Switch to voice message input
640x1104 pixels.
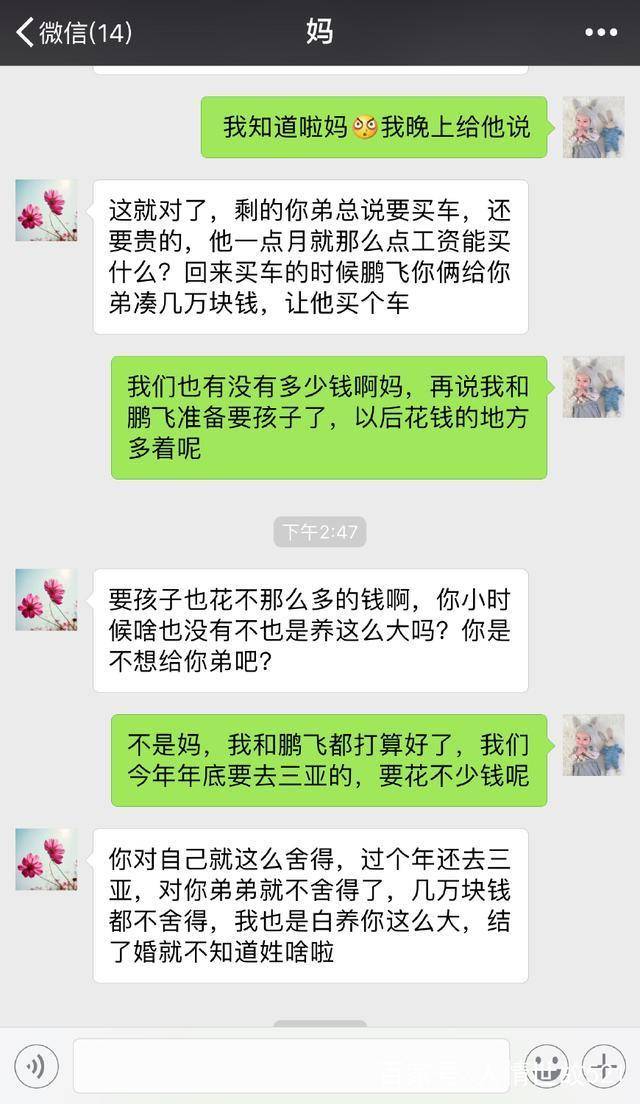(x=36, y=1067)
